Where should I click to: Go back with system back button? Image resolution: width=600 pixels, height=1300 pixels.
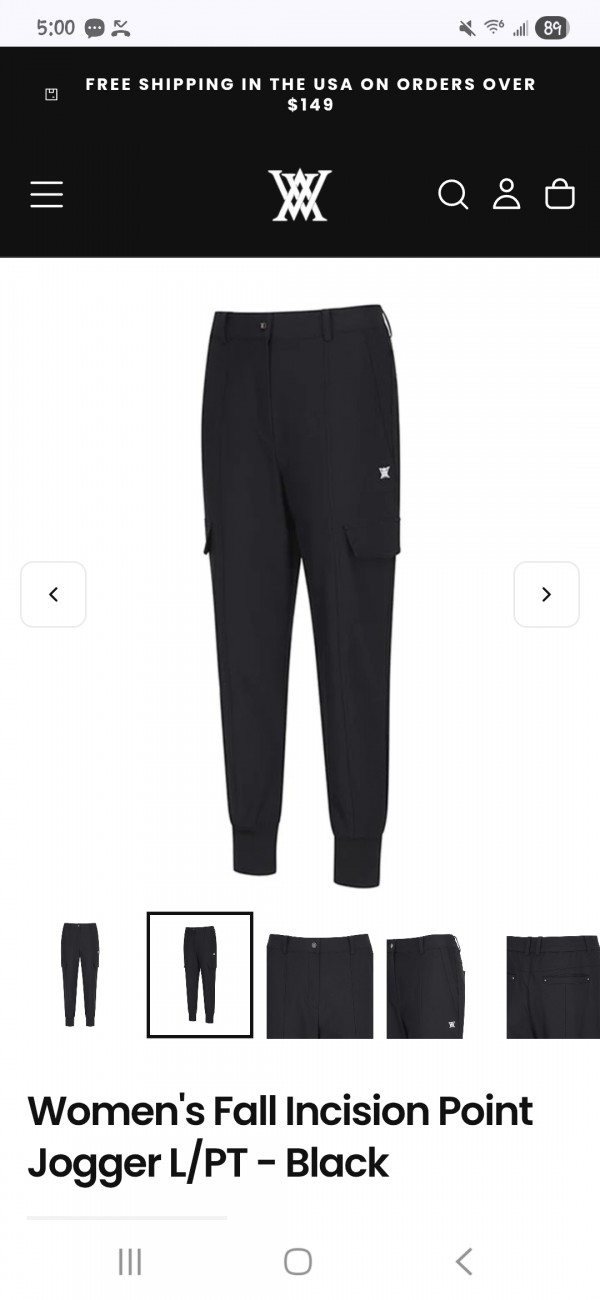click(464, 1262)
